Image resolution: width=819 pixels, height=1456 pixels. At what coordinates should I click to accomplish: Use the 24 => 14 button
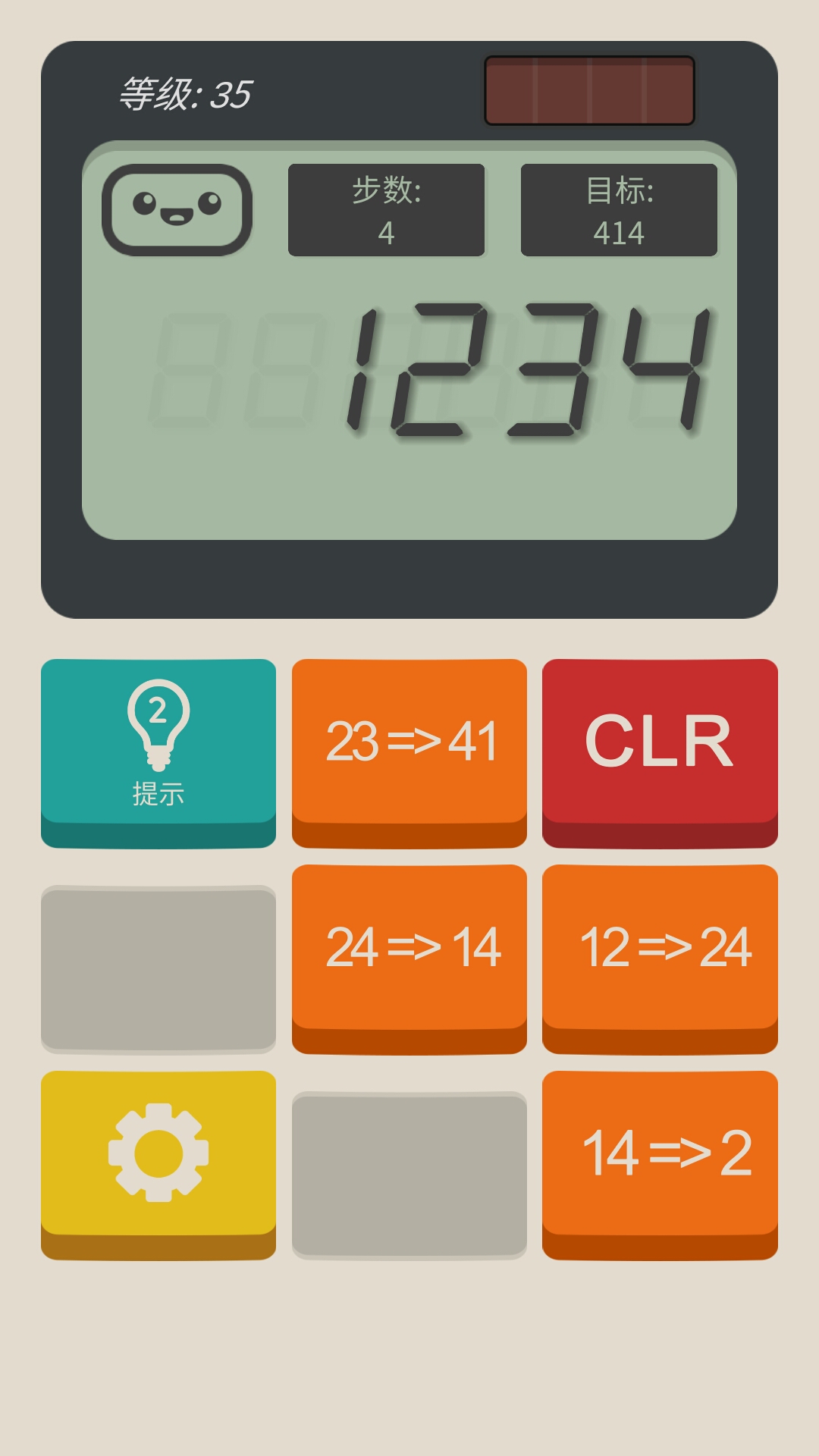409,959
